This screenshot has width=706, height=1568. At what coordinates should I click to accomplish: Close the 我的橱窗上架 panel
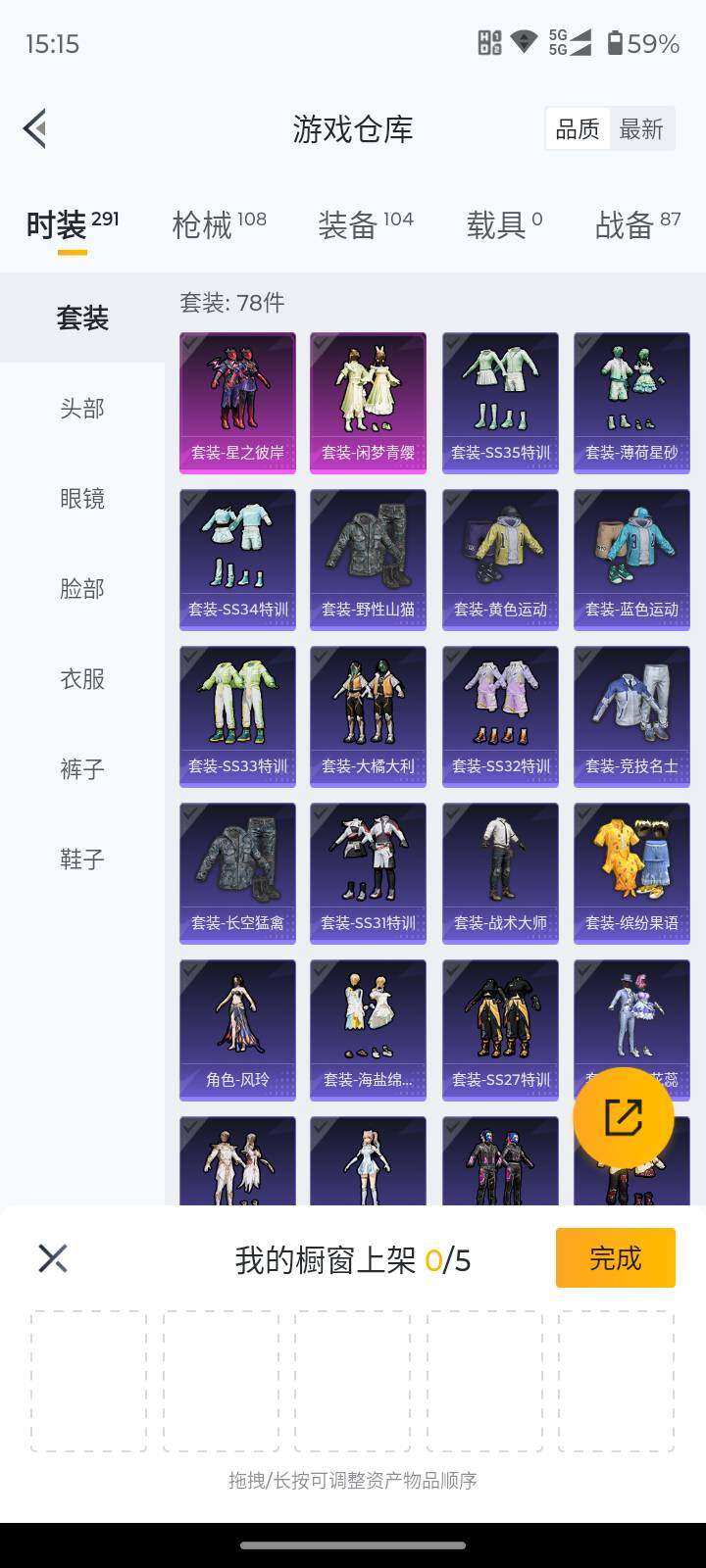(53, 1258)
